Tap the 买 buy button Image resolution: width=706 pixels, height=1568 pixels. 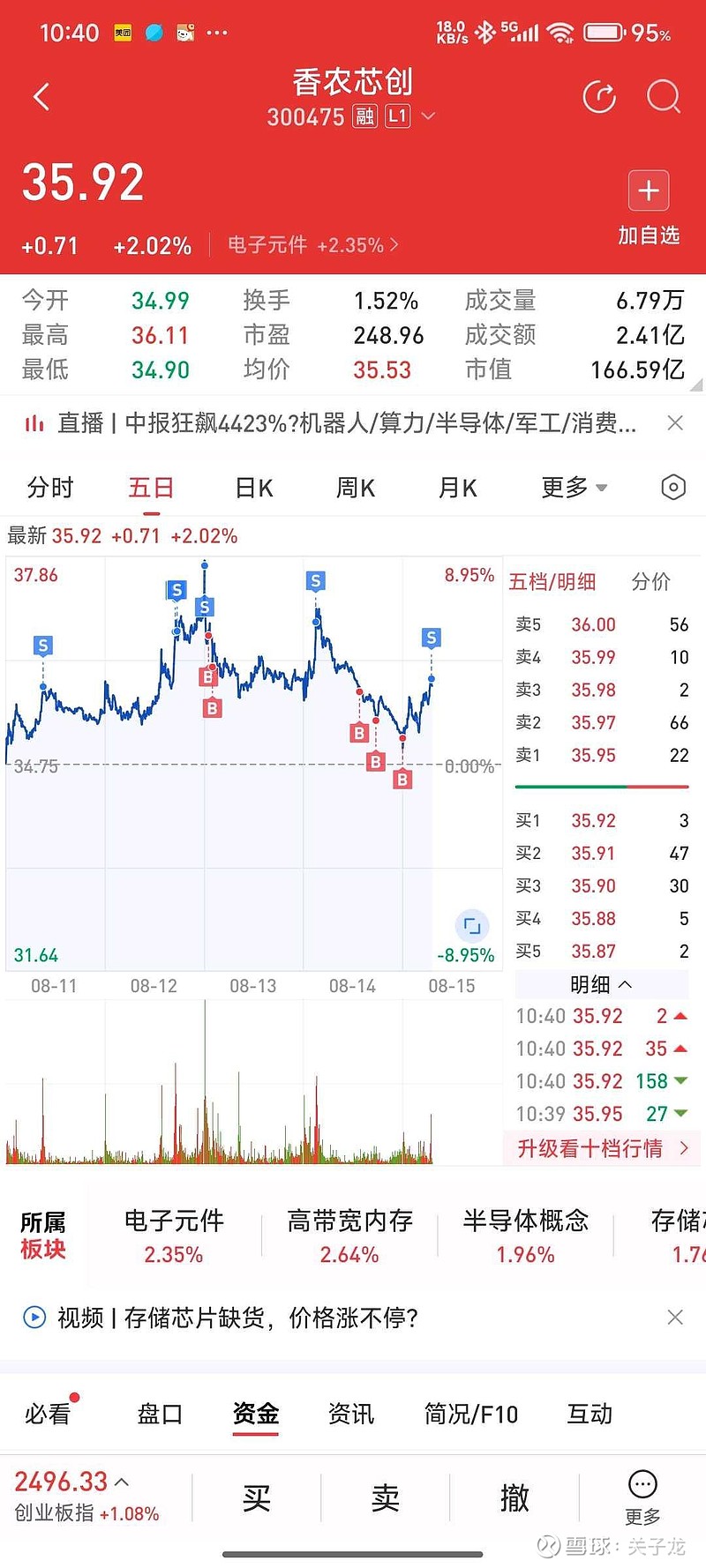pos(257,1497)
